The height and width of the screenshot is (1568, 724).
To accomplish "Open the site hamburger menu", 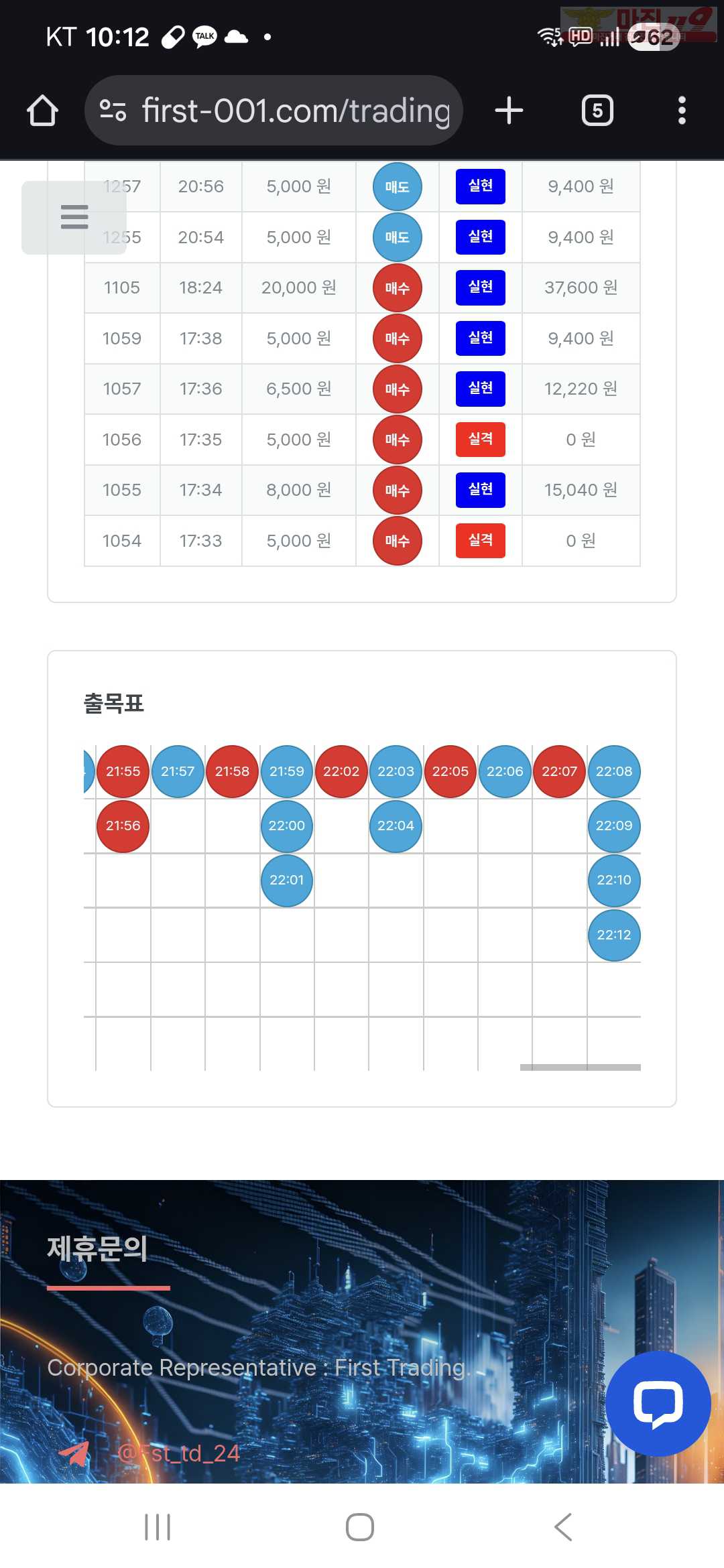I will point(74,217).
